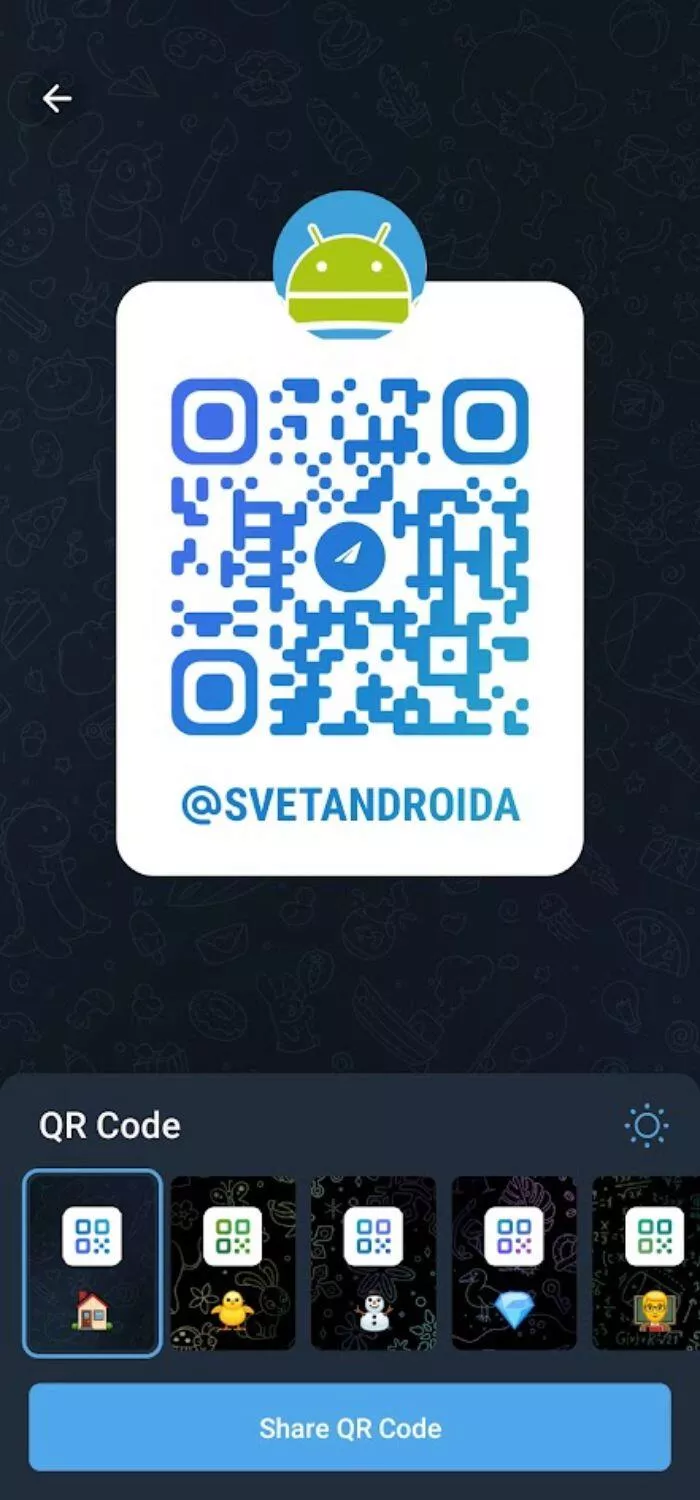Select the house QR theme
Screen dimensions: 700x1500
[x=92, y=1263]
